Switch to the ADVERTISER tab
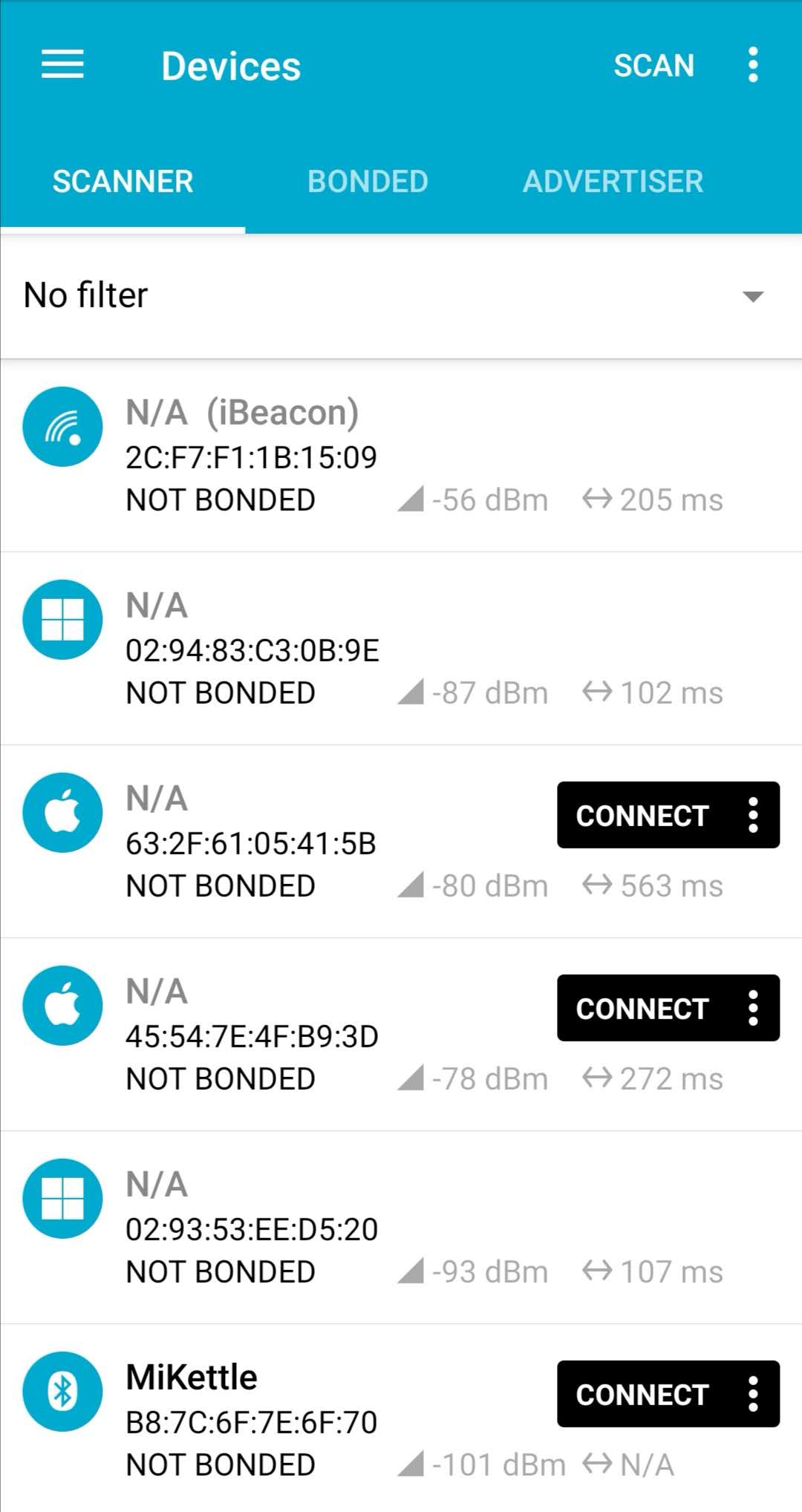 (x=613, y=180)
